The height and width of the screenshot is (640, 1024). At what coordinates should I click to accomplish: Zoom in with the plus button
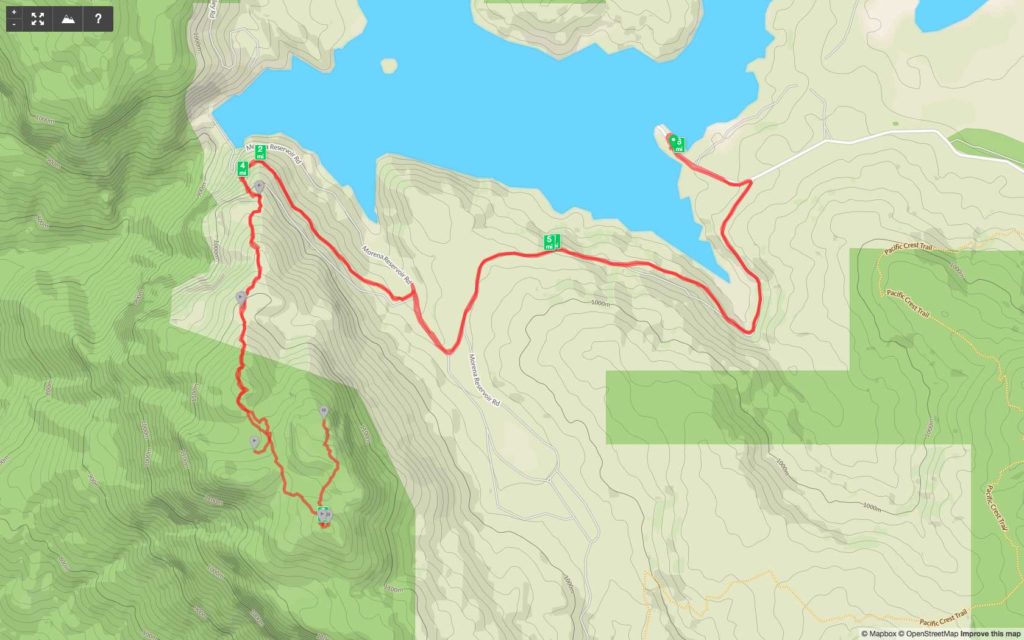click(13, 13)
